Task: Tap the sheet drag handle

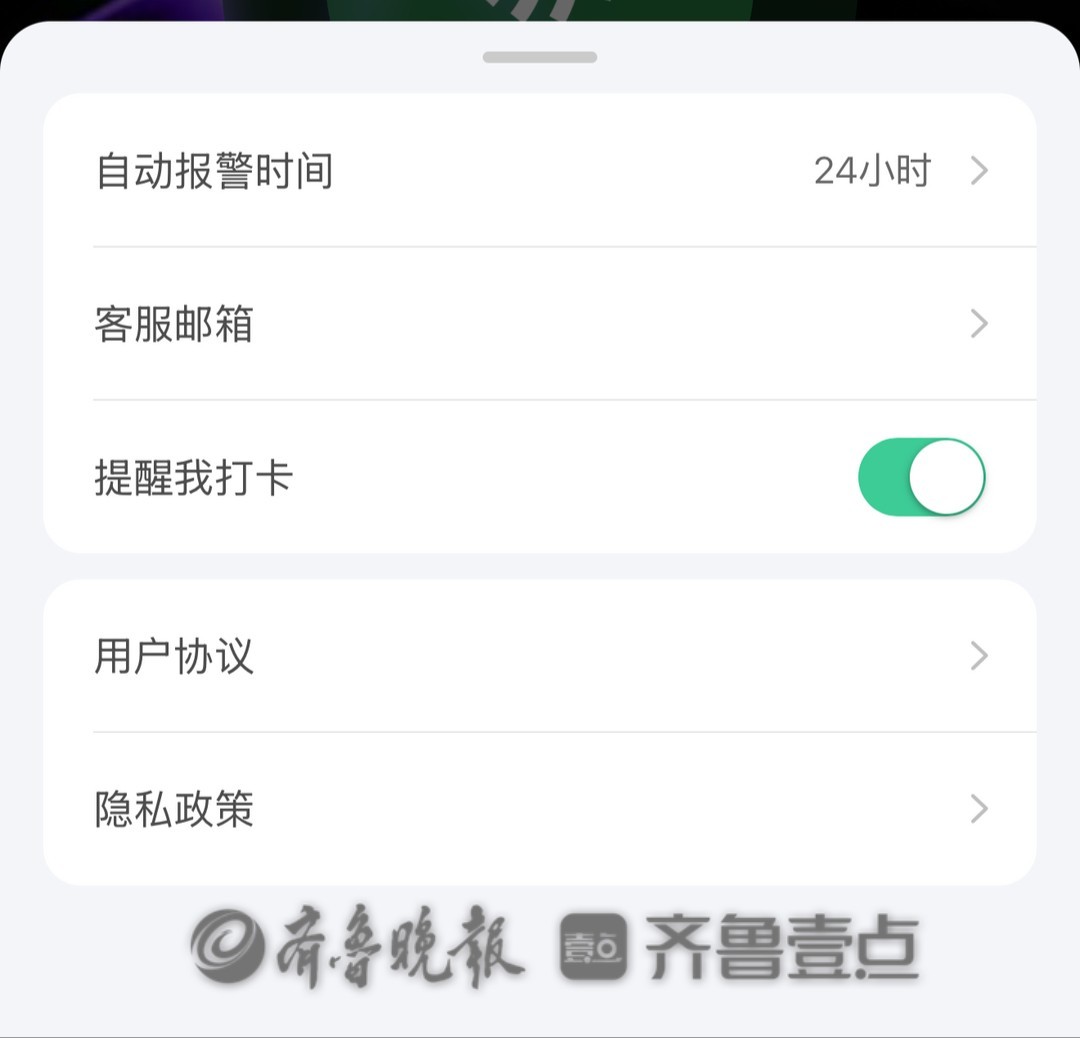Action: pos(540,57)
